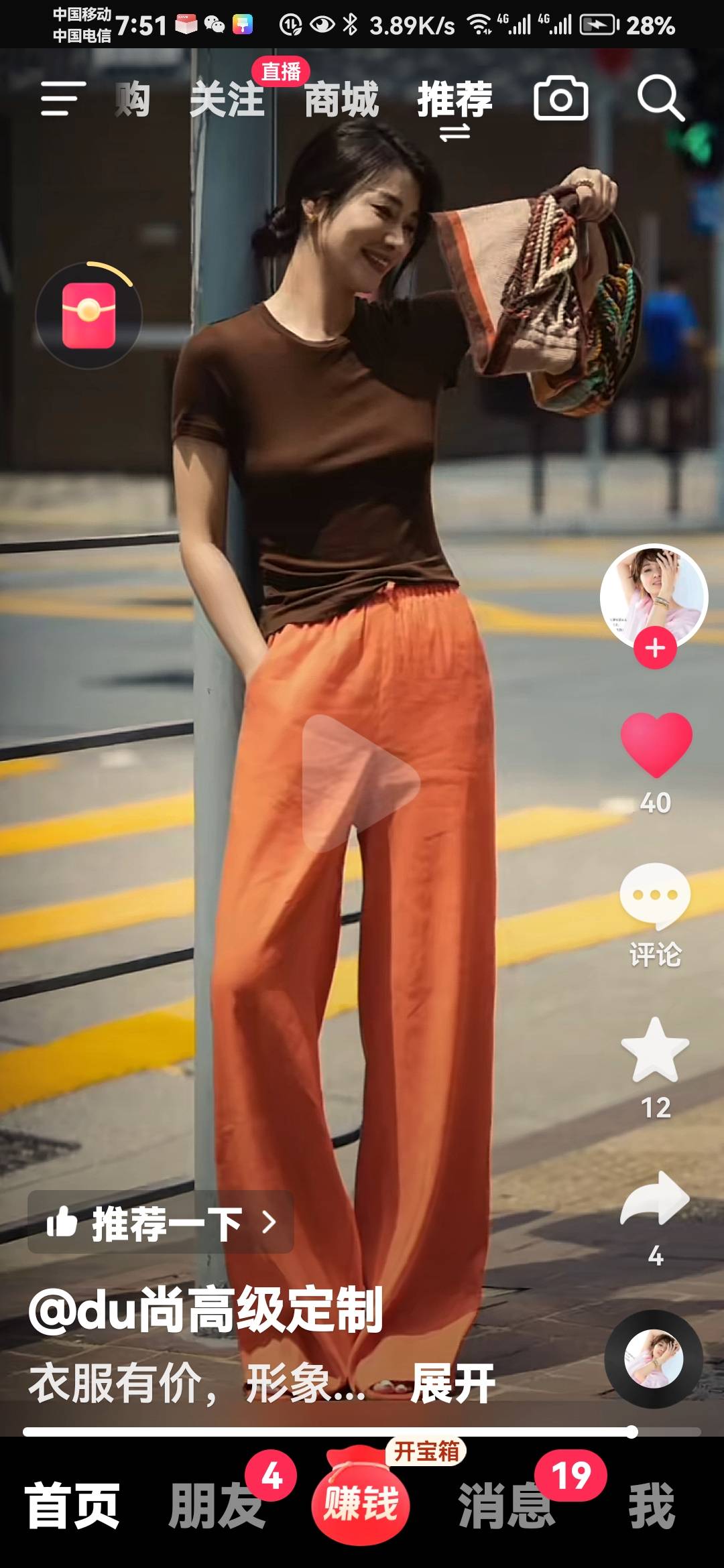Open the spinning music disc
Image resolution: width=724 pixels, height=1568 pixels.
pos(654,1360)
